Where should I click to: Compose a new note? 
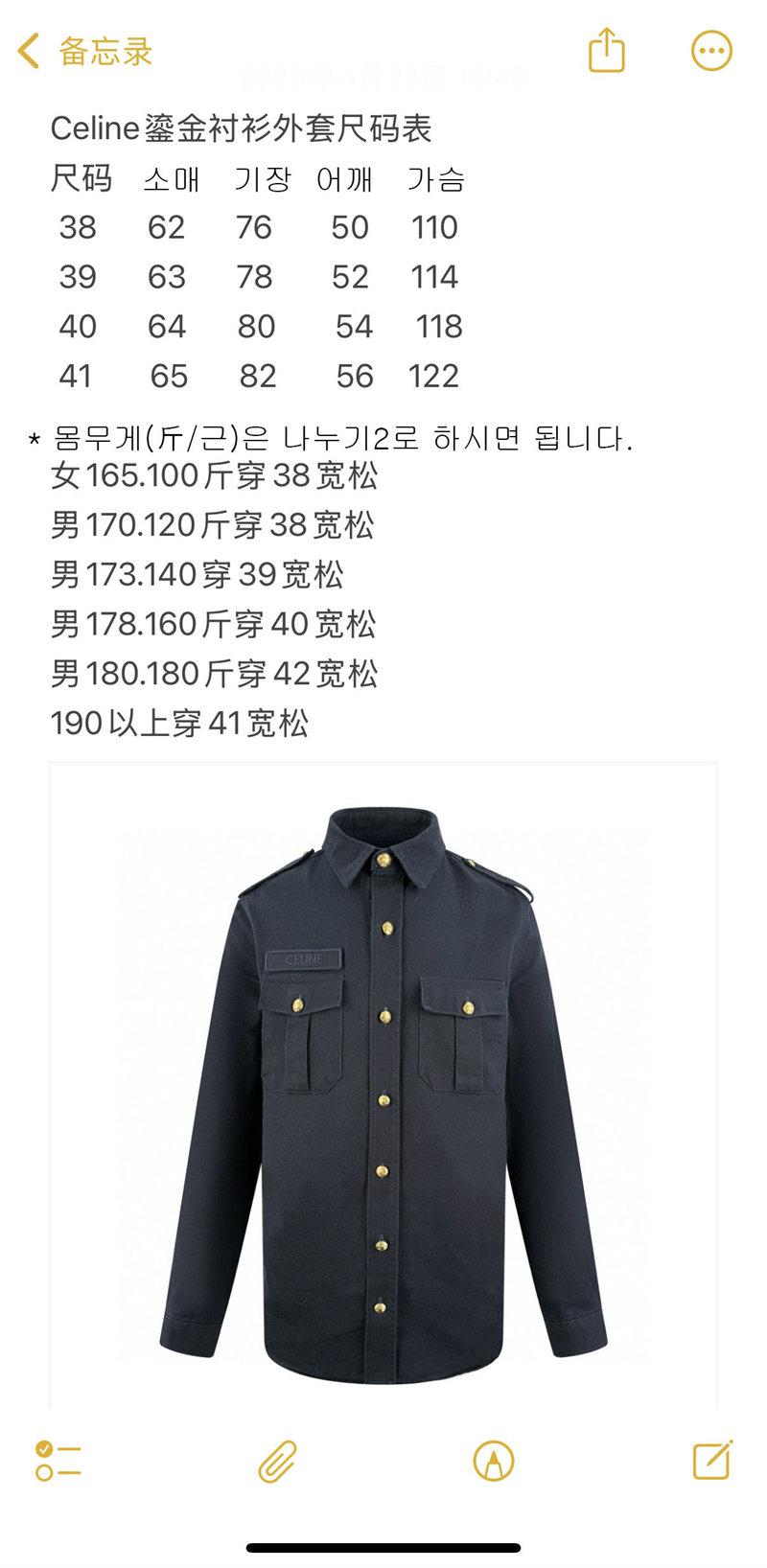point(712,1461)
